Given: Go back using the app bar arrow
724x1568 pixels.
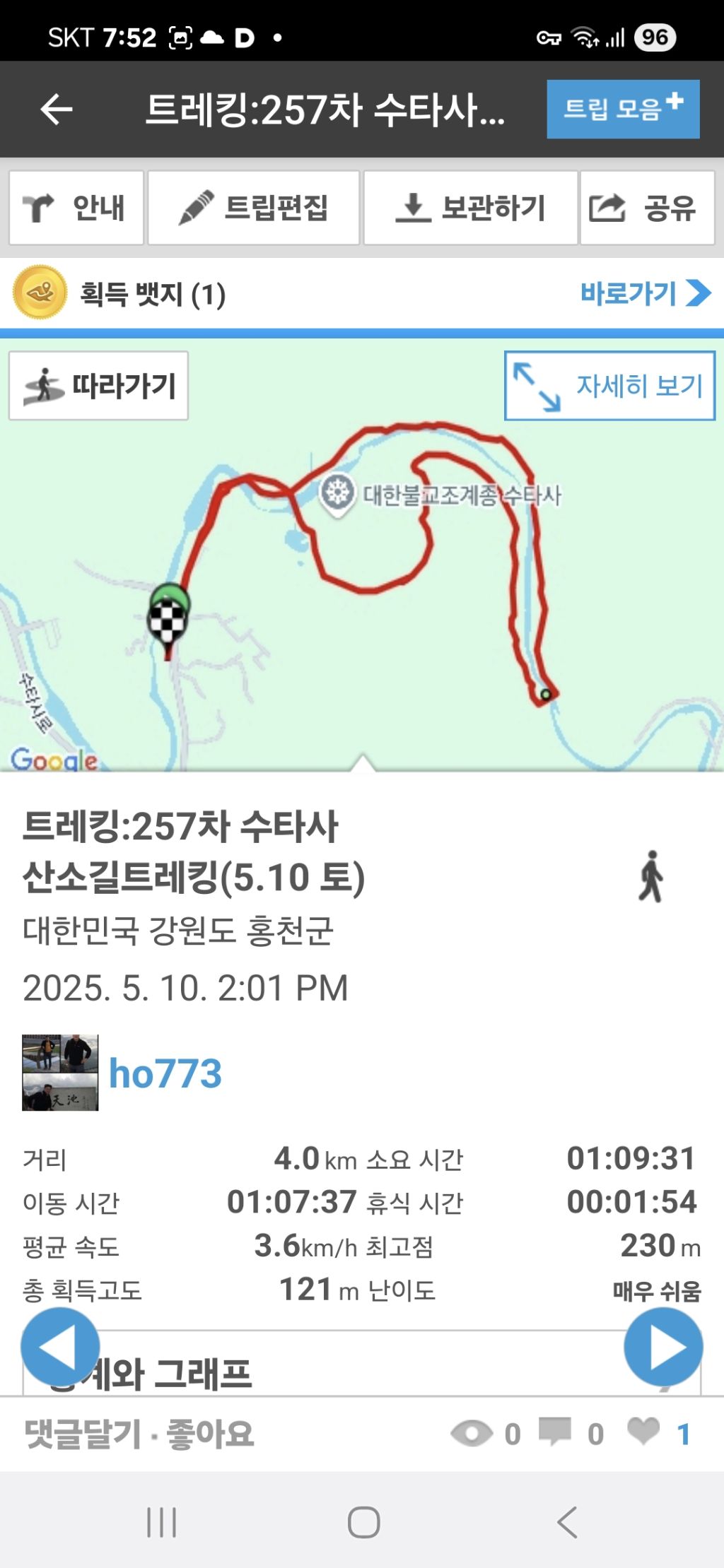Looking at the screenshot, I should [57, 110].
